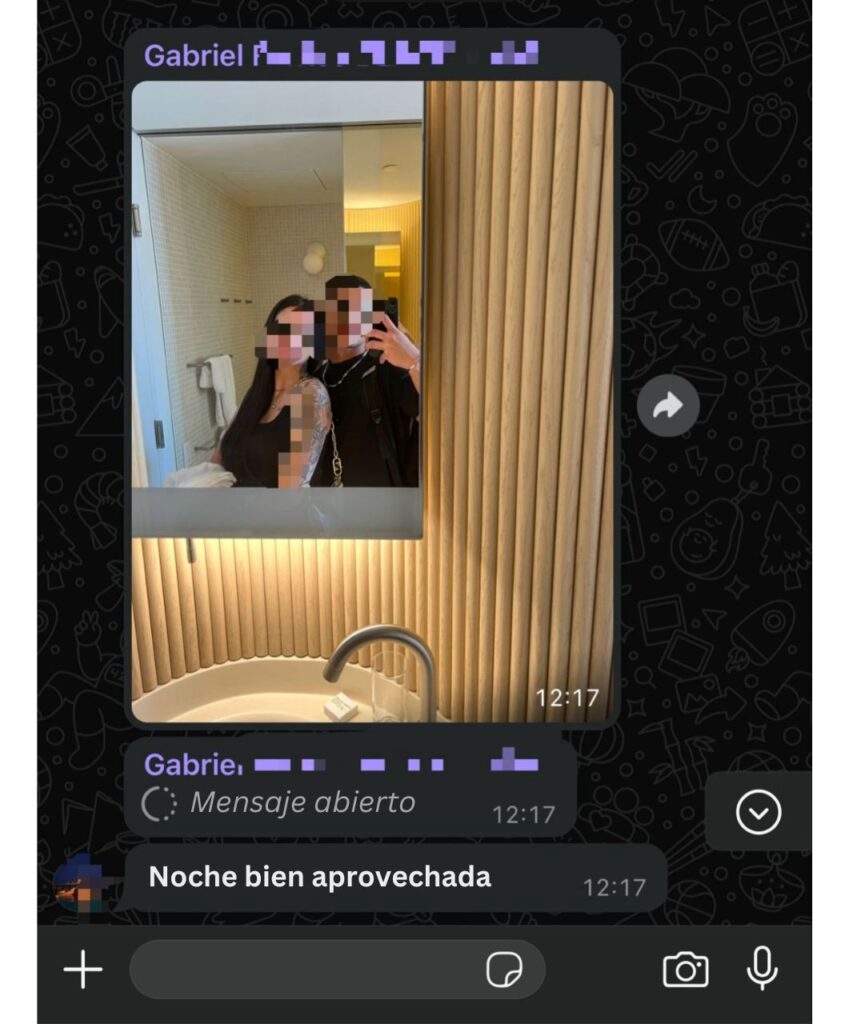This screenshot has width=849, height=1024.
Task: Open the 'Mensaje abierto' view-once message
Action: (302, 802)
